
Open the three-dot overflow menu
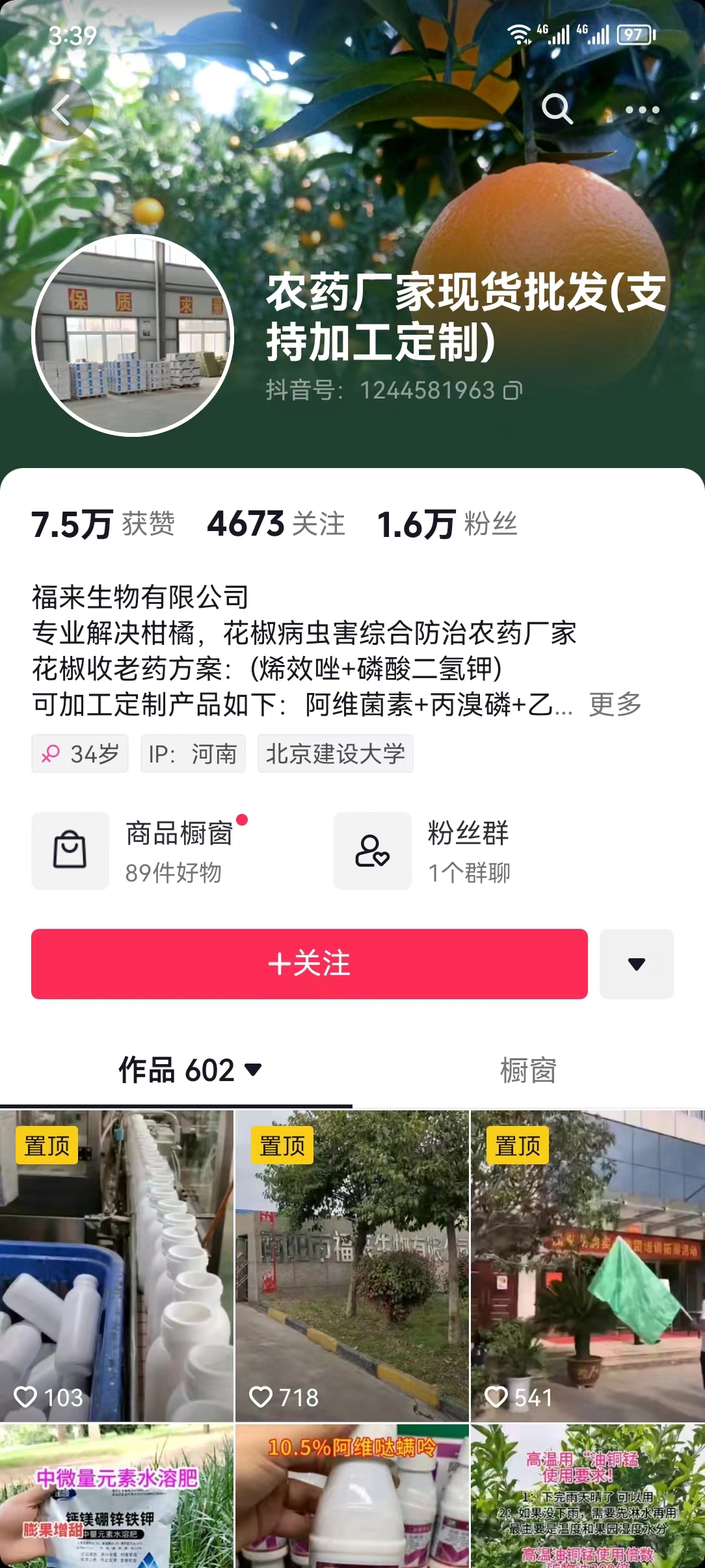(642, 110)
